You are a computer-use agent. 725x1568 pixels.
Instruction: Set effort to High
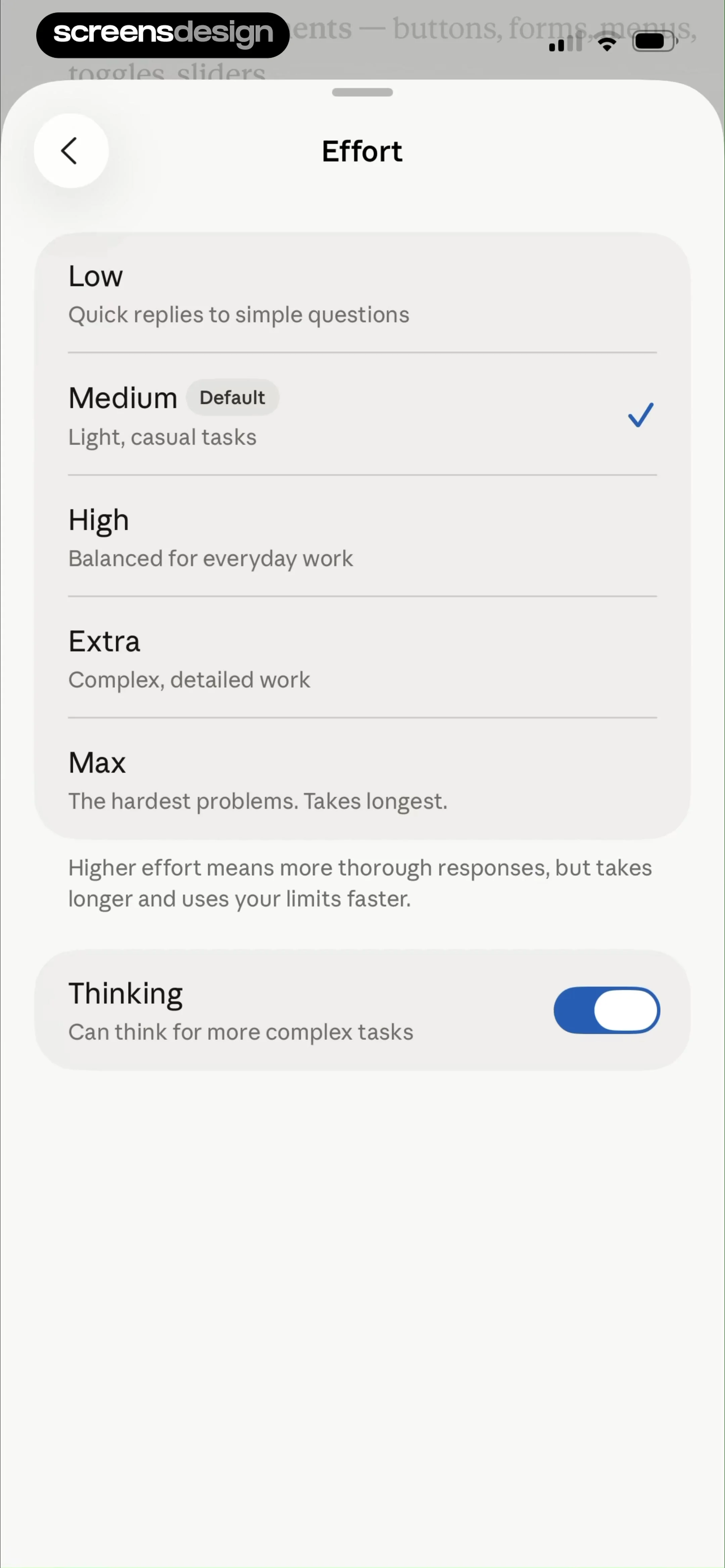click(362, 536)
